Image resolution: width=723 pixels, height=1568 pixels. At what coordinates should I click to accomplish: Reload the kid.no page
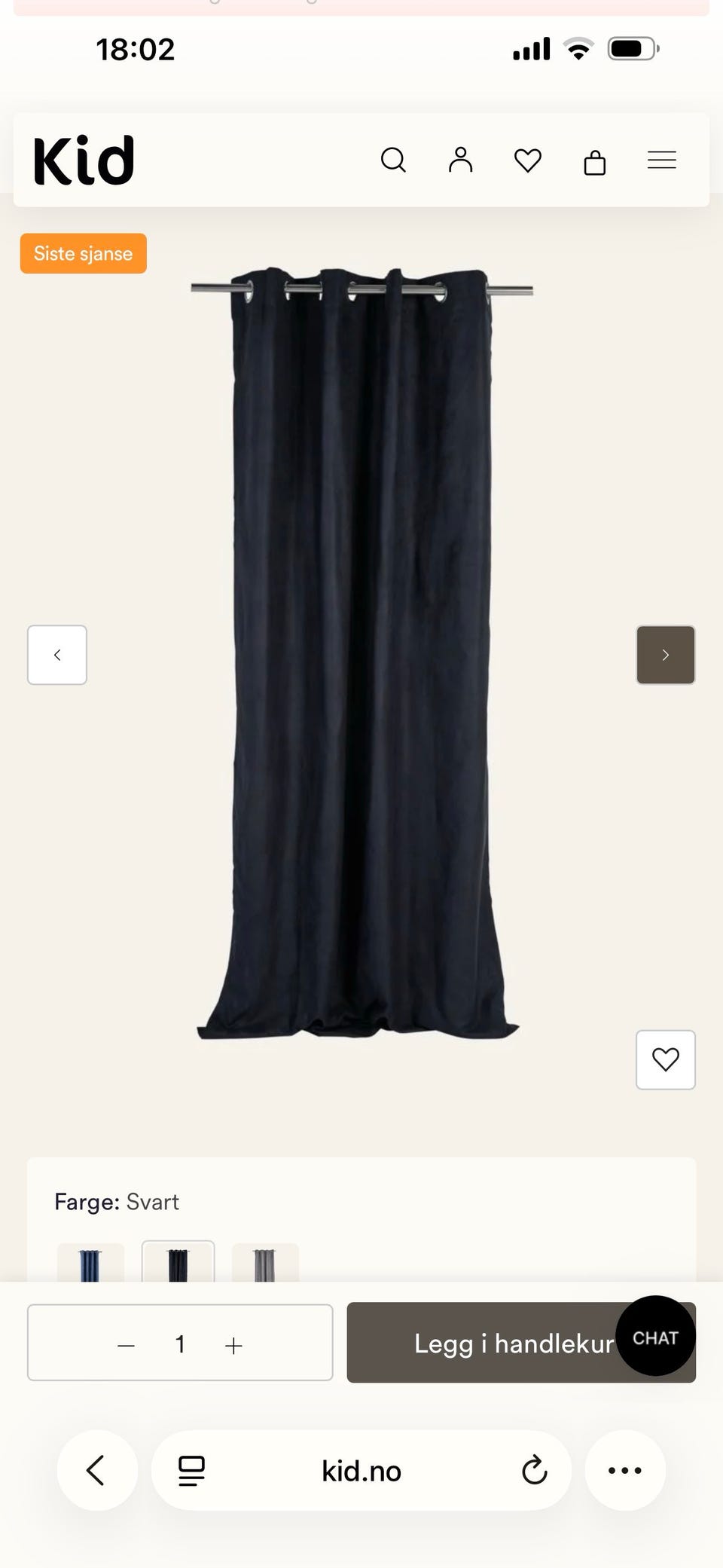(x=534, y=1470)
